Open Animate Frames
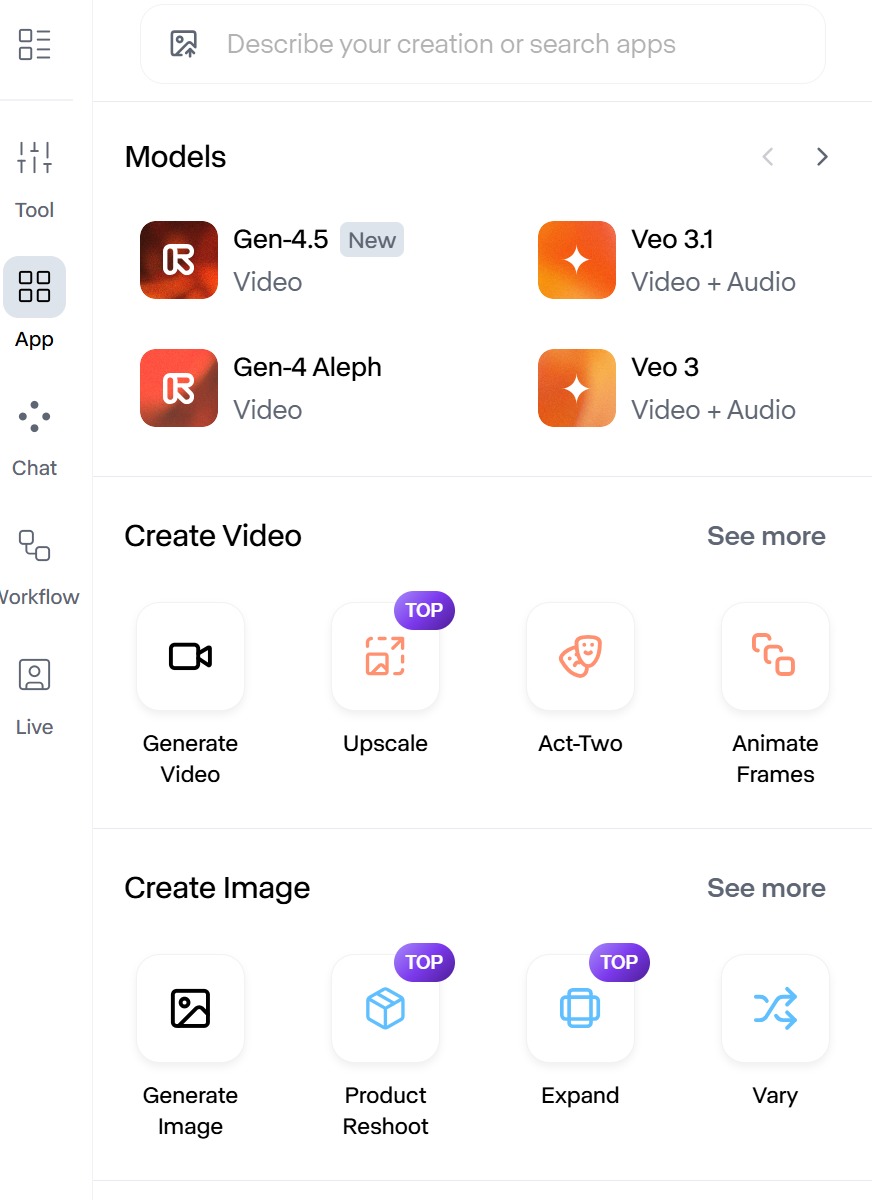 [775, 657]
